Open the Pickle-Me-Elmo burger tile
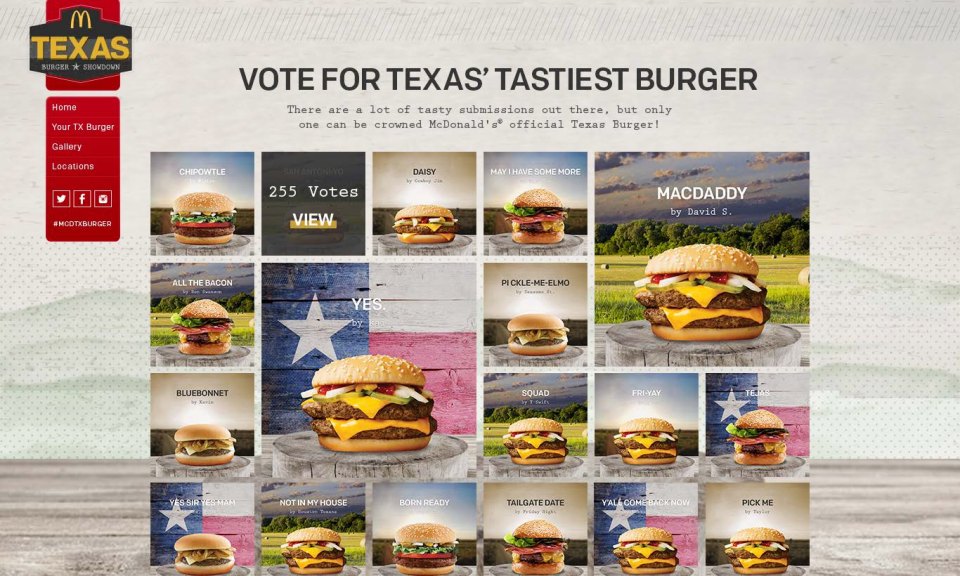Viewport: 960px width, 576px height. [x=535, y=314]
